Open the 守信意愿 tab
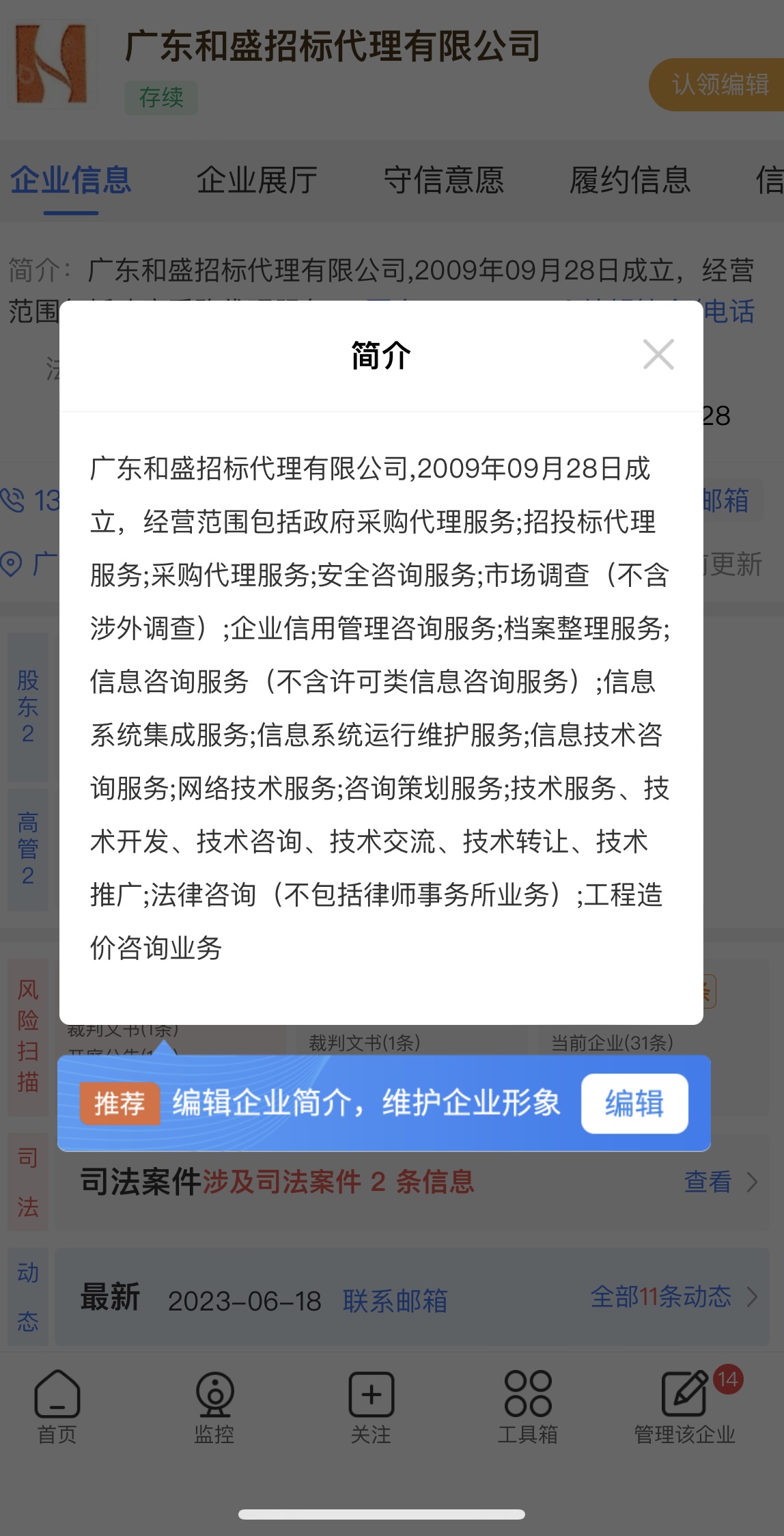 [x=445, y=180]
